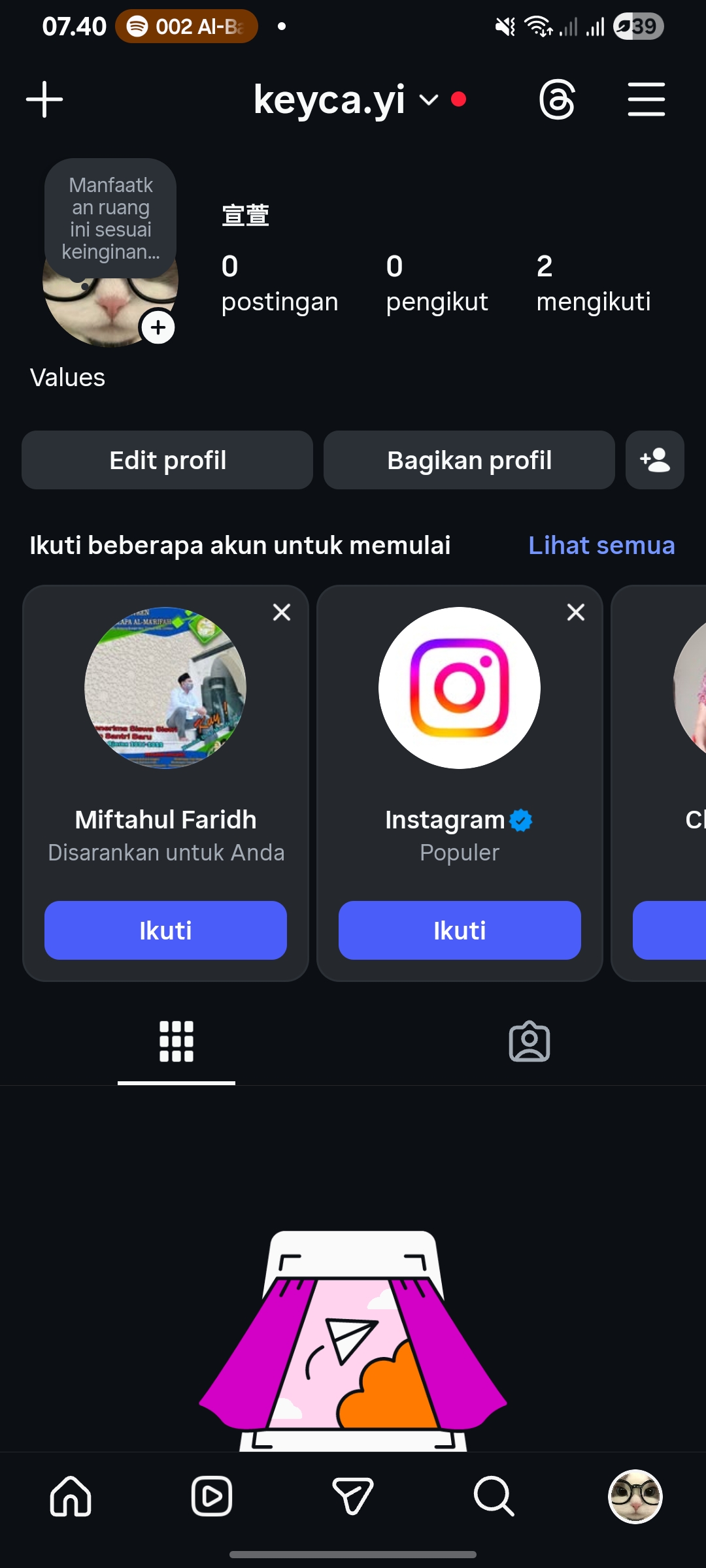The height and width of the screenshot is (1568, 706).
Task: Tap the plus icon to create new content
Action: (x=44, y=99)
